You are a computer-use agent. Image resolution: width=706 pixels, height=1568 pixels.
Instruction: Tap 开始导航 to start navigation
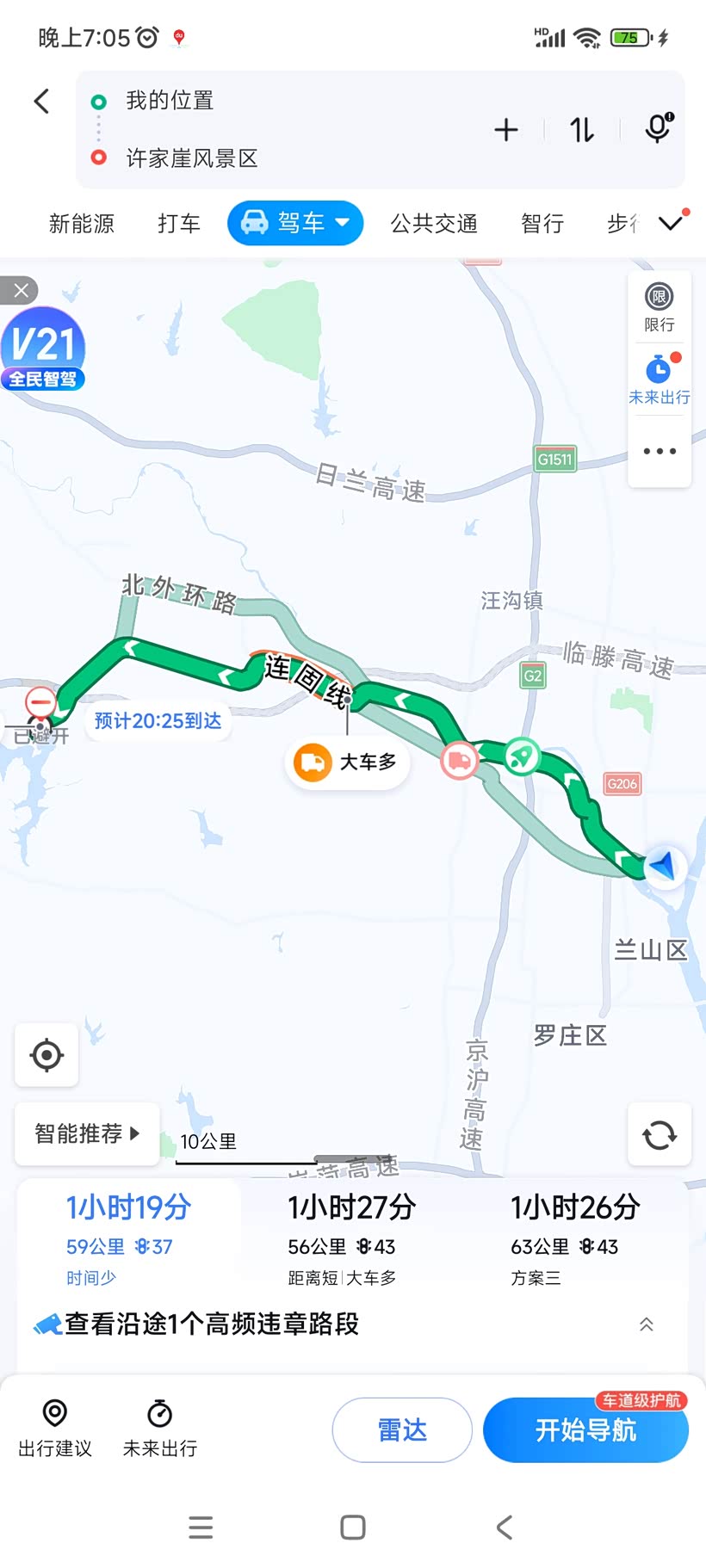click(x=585, y=1430)
